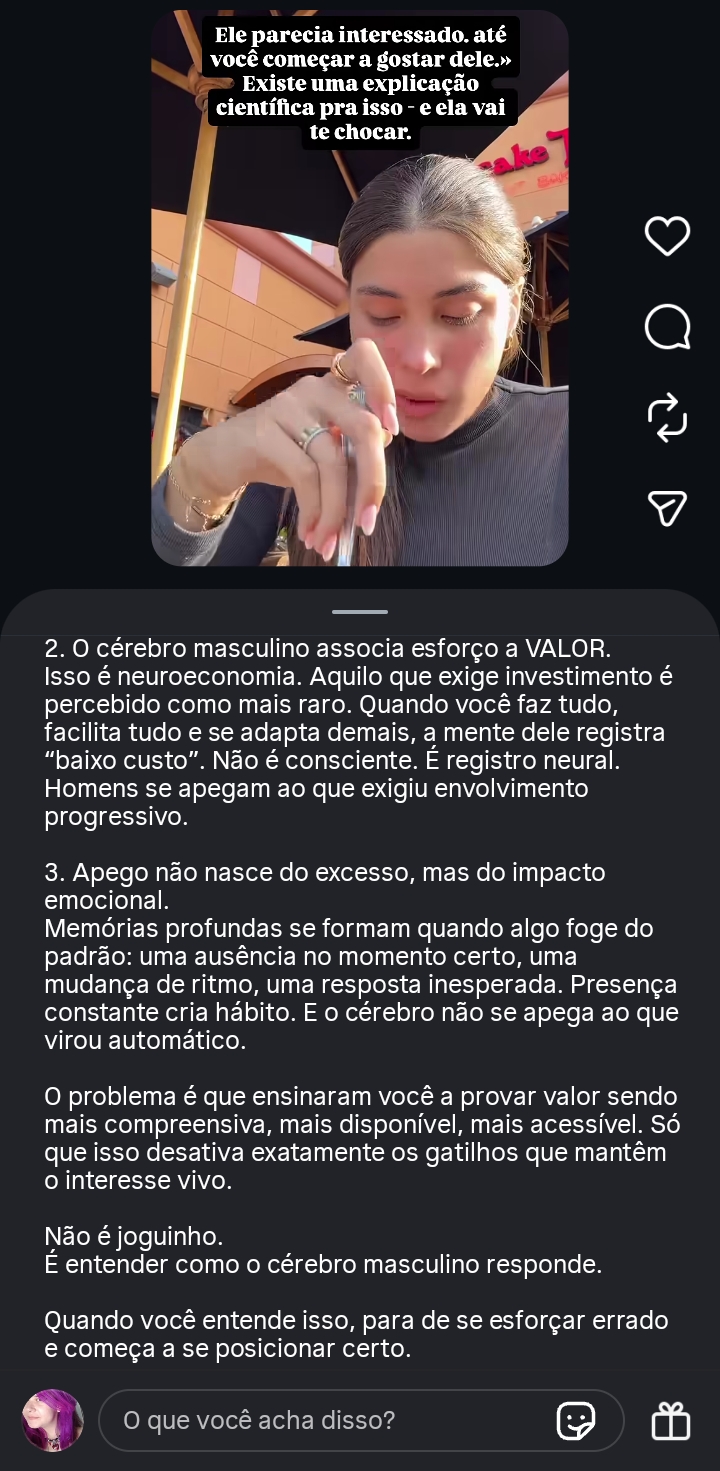Tap the caption sheet drag handle

(360, 611)
